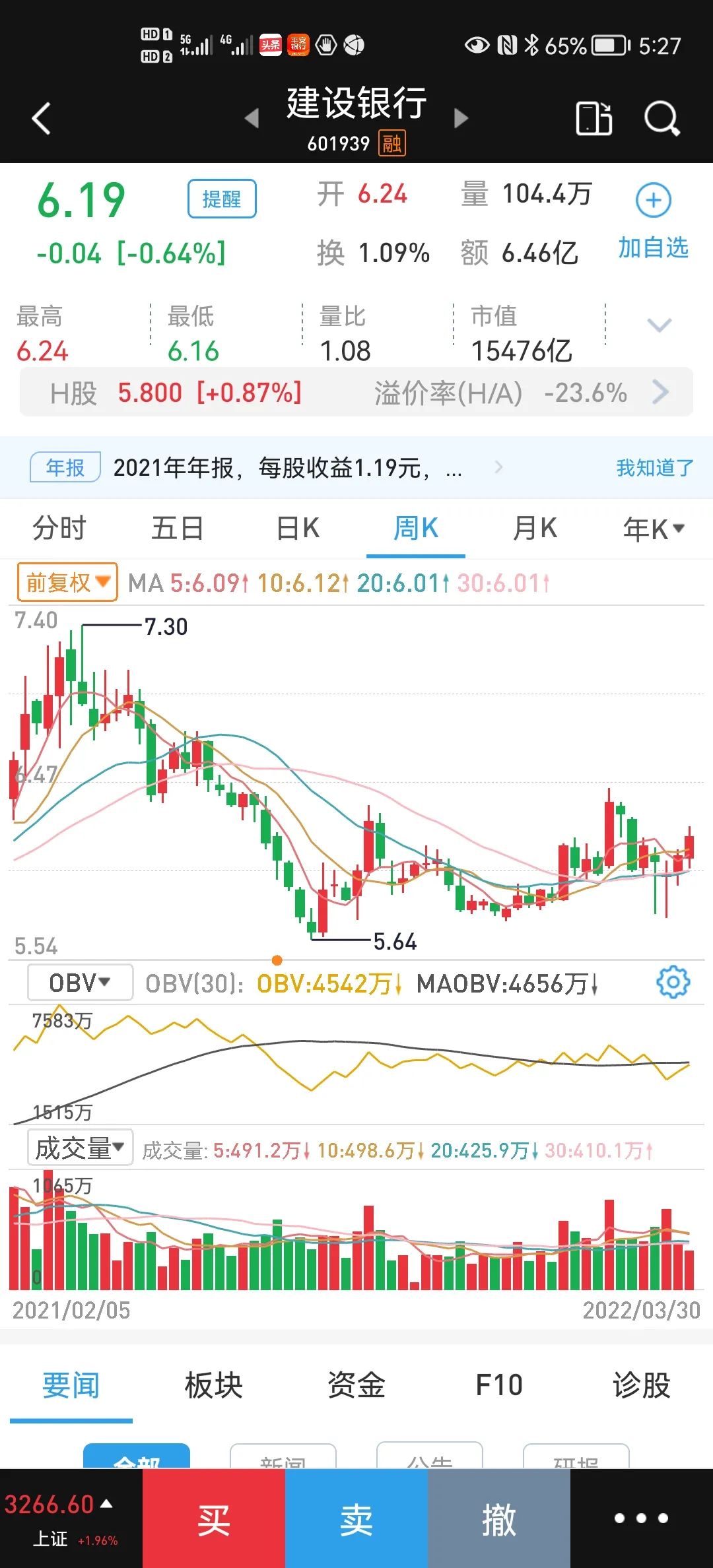Dismiss annual report notice via 我知道了
Image resolution: width=713 pixels, height=1568 pixels.
pyautogui.click(x=654, y=468)
